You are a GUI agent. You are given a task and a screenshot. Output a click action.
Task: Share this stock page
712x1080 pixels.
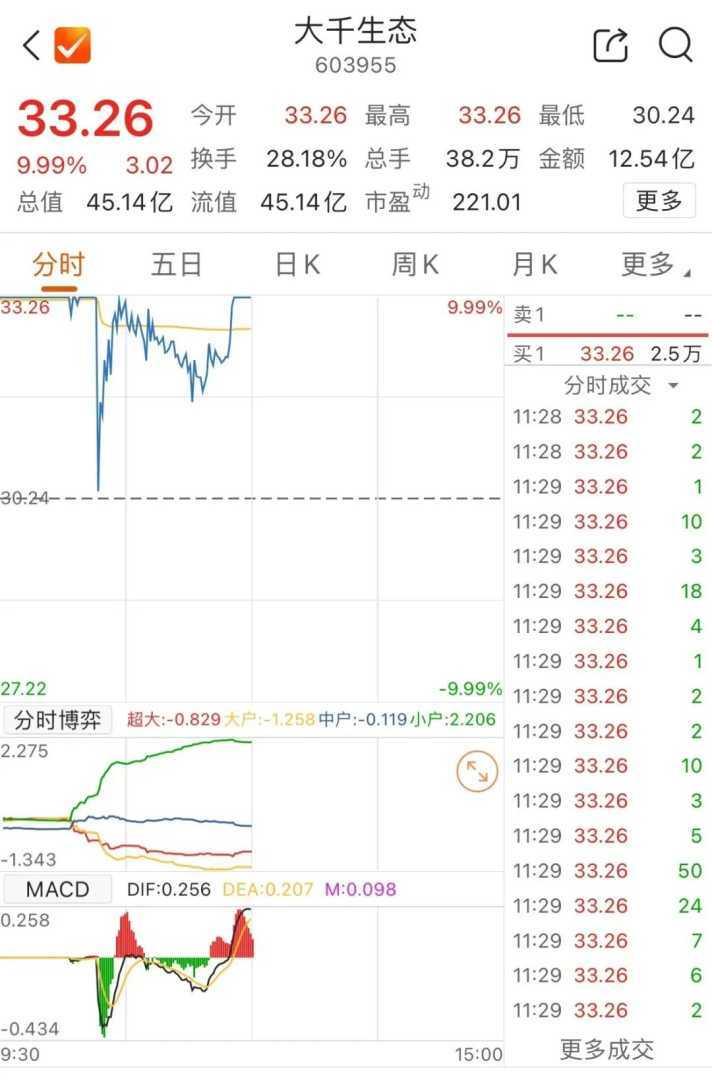tap(610, 45)
